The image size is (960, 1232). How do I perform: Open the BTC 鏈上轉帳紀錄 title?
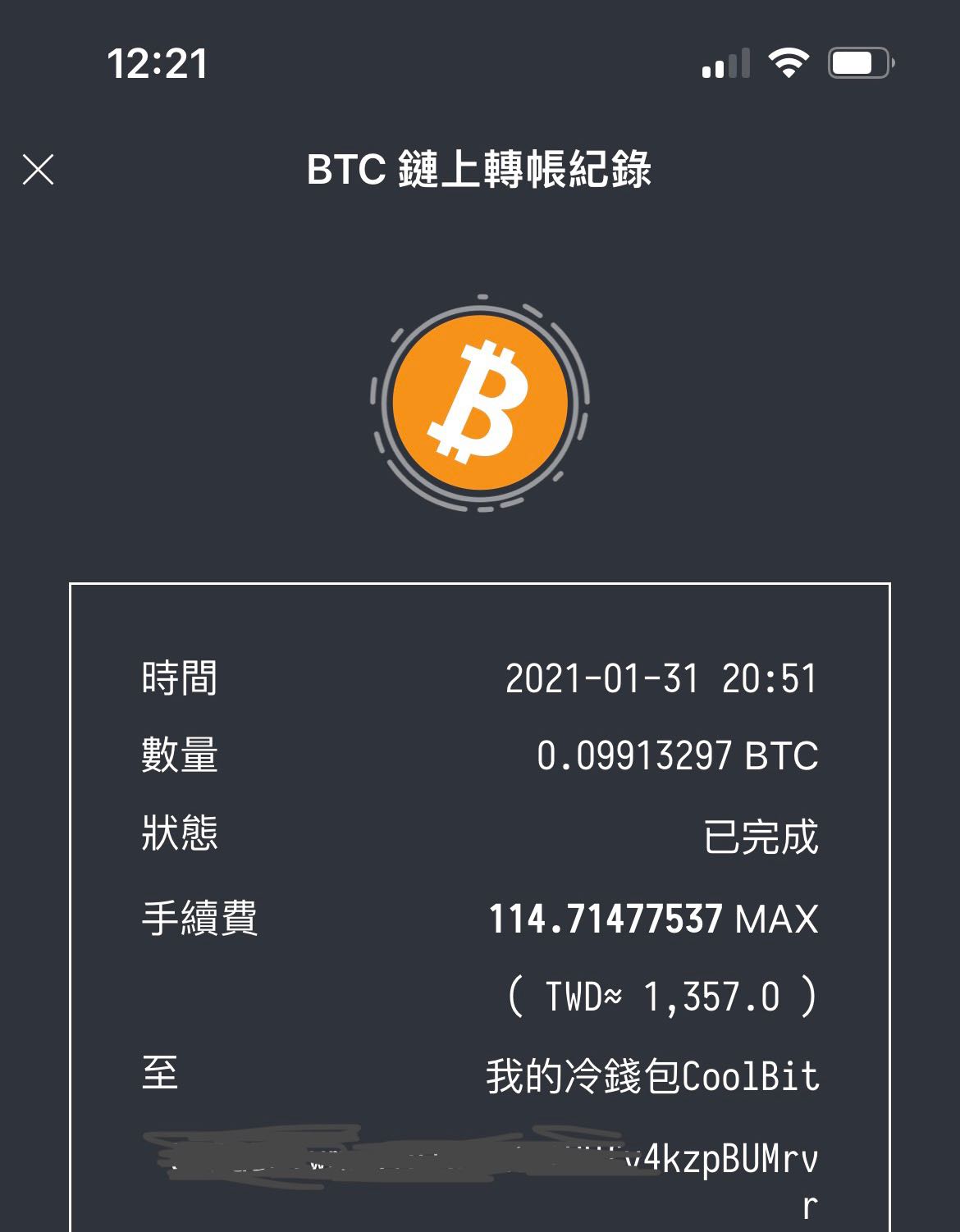point(480,169)
